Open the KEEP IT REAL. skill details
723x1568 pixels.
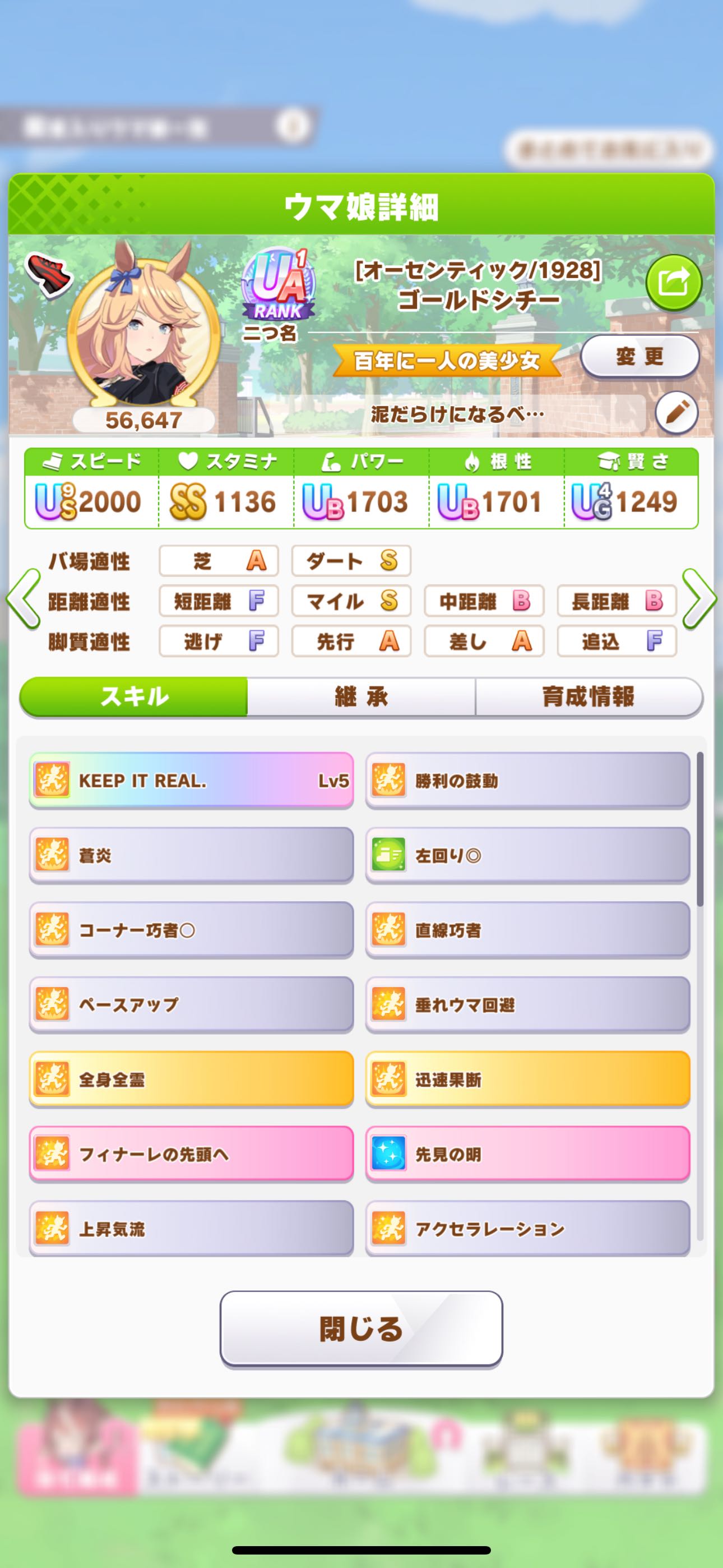[191, 781]
